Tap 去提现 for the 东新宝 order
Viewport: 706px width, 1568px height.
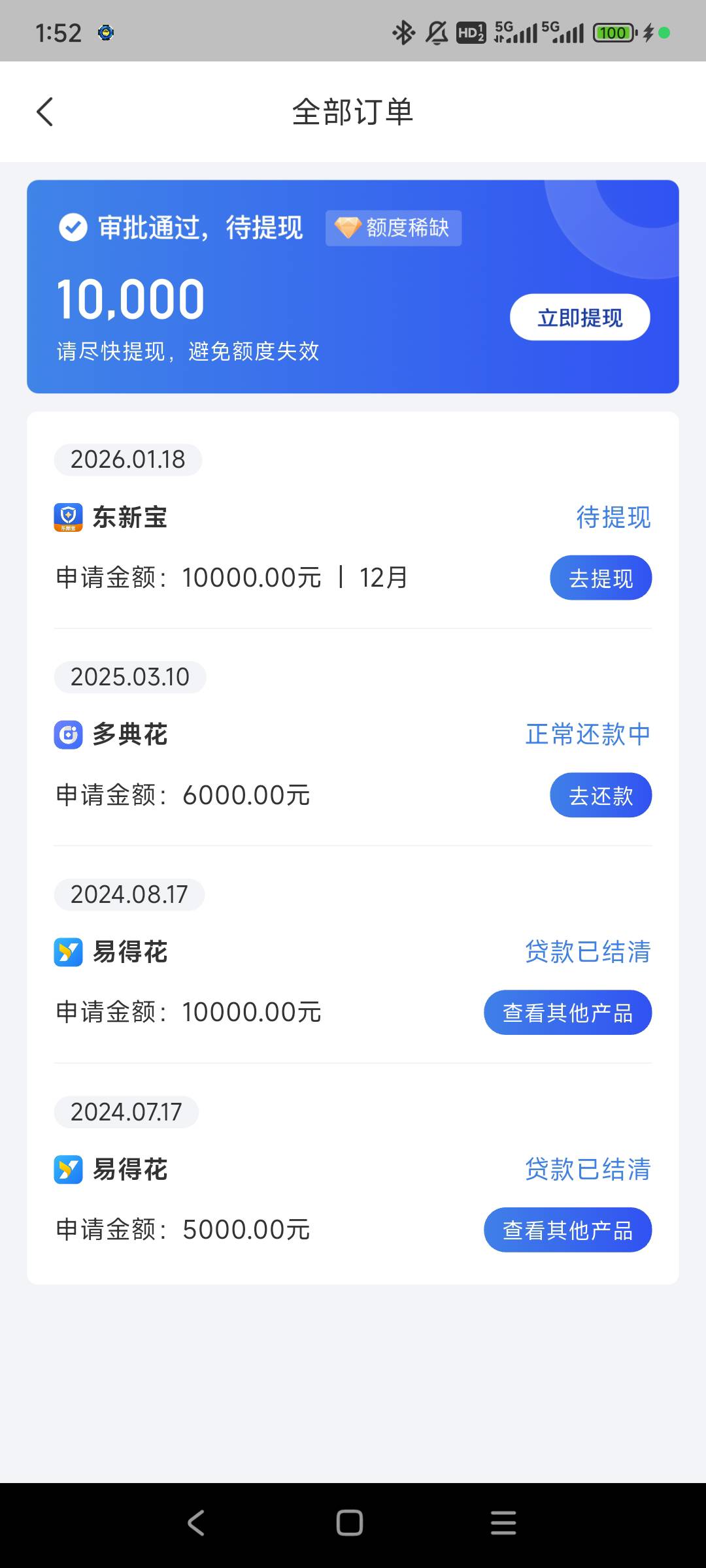coord(601,578)
